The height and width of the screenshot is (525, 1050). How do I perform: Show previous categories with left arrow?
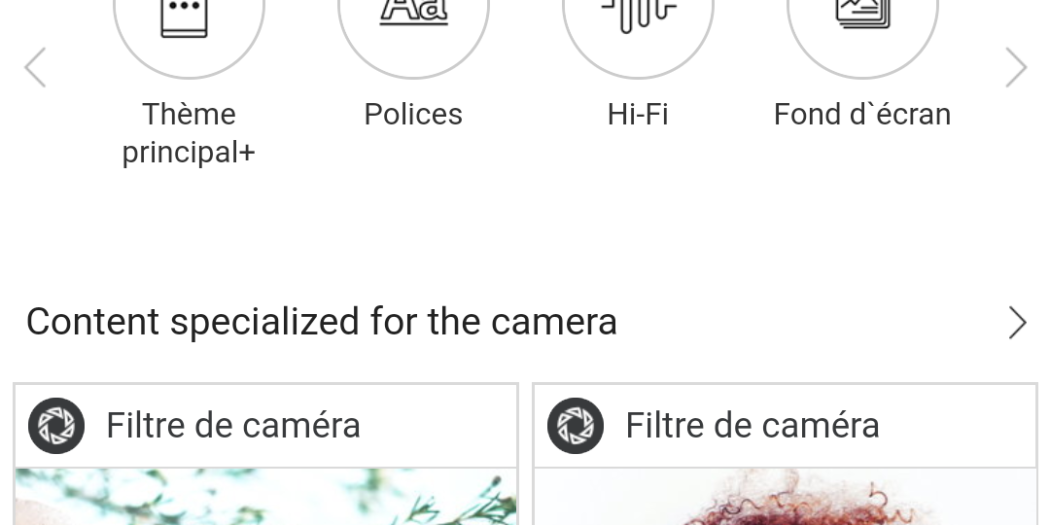coord(35,68)
